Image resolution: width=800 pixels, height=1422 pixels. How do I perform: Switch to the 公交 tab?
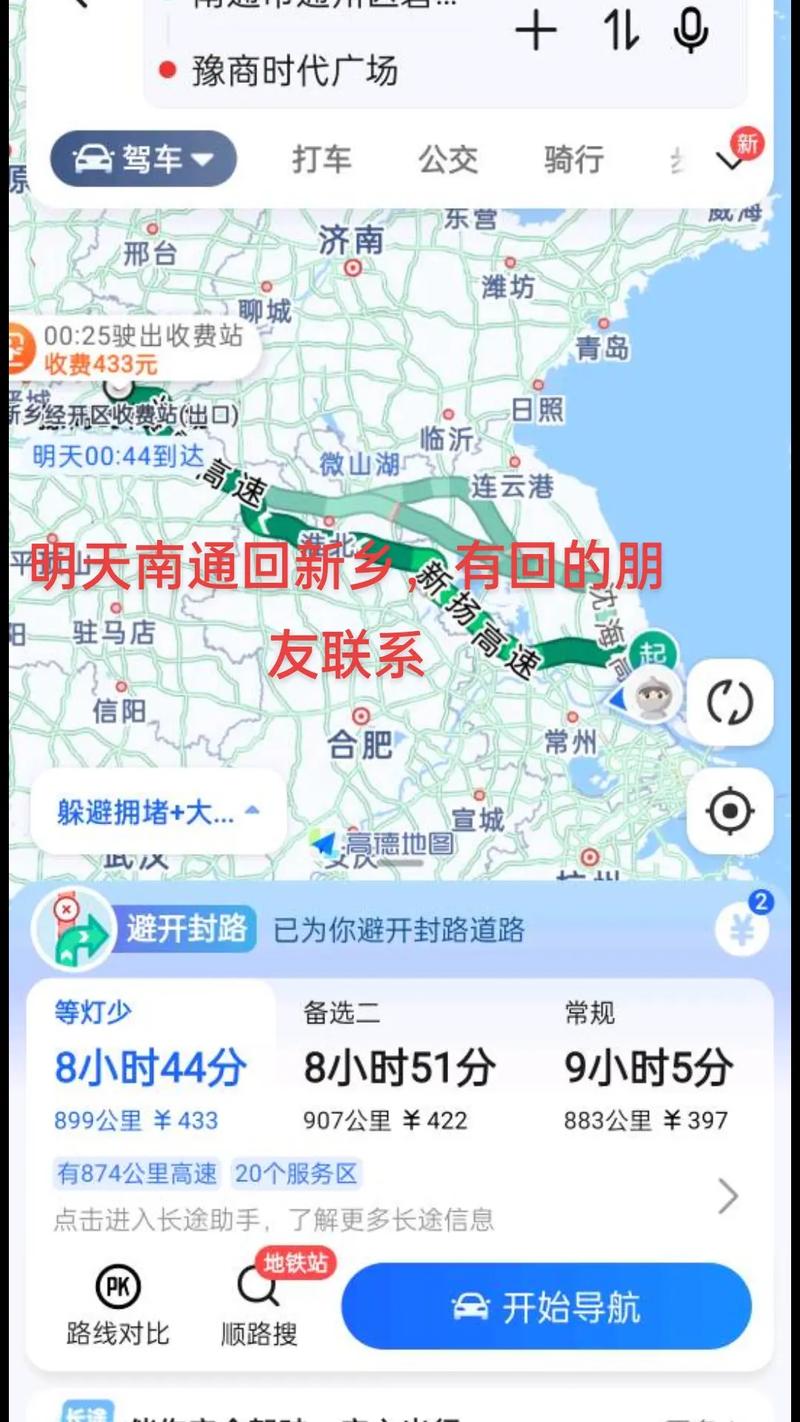(448, 159)
